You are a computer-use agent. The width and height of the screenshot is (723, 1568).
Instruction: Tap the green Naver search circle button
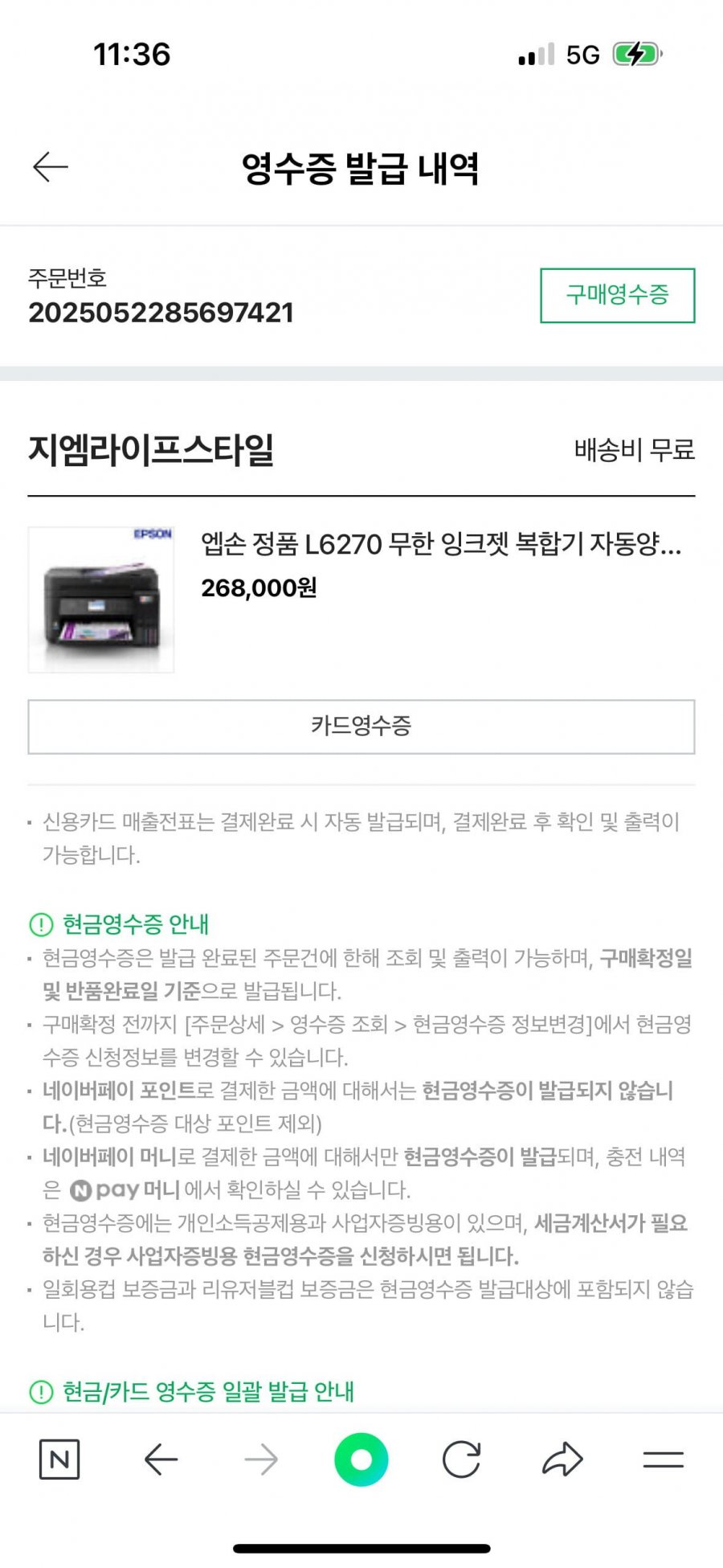pos(361,1459)
